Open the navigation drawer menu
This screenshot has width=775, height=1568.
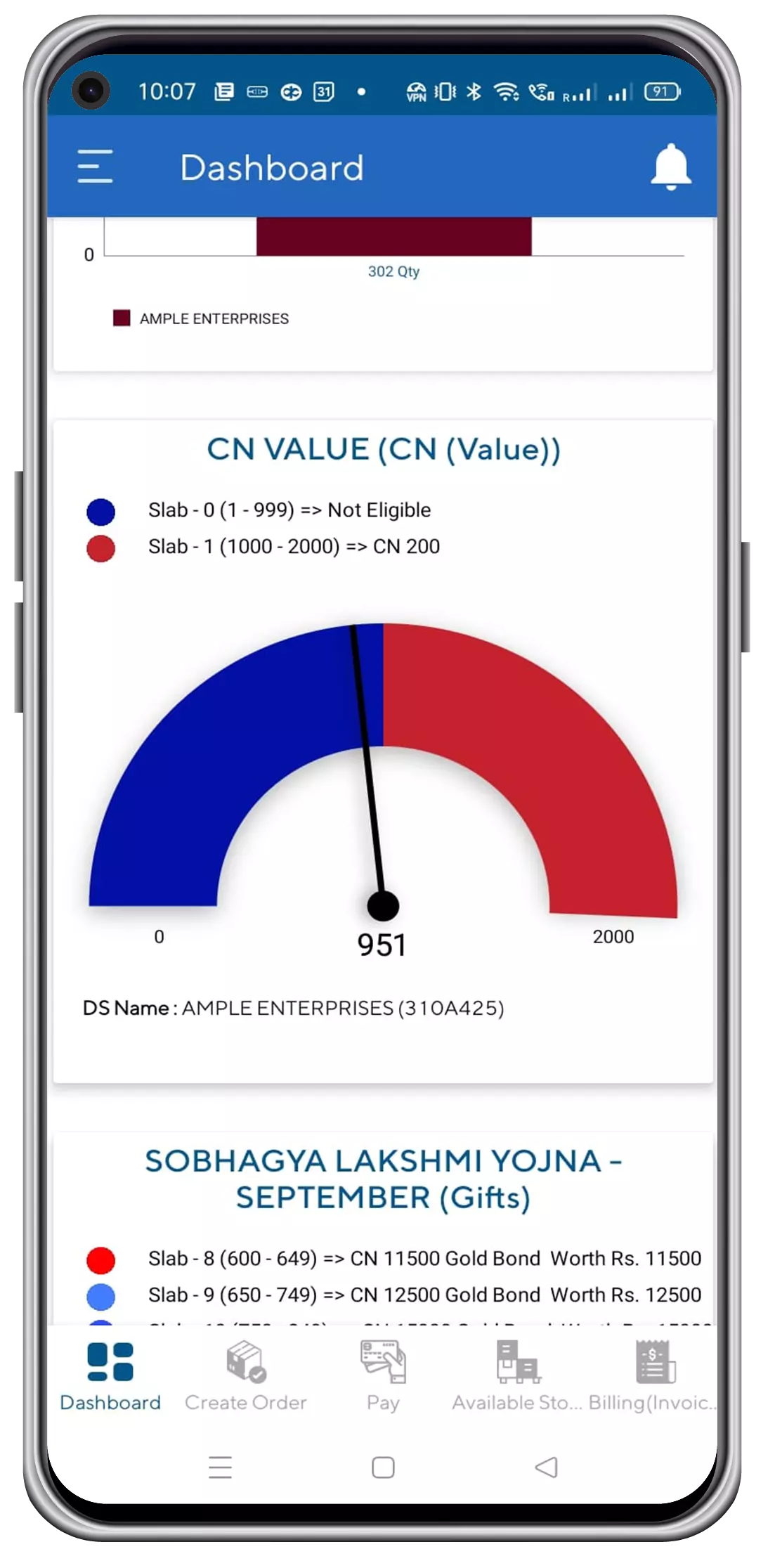[95, 167]
